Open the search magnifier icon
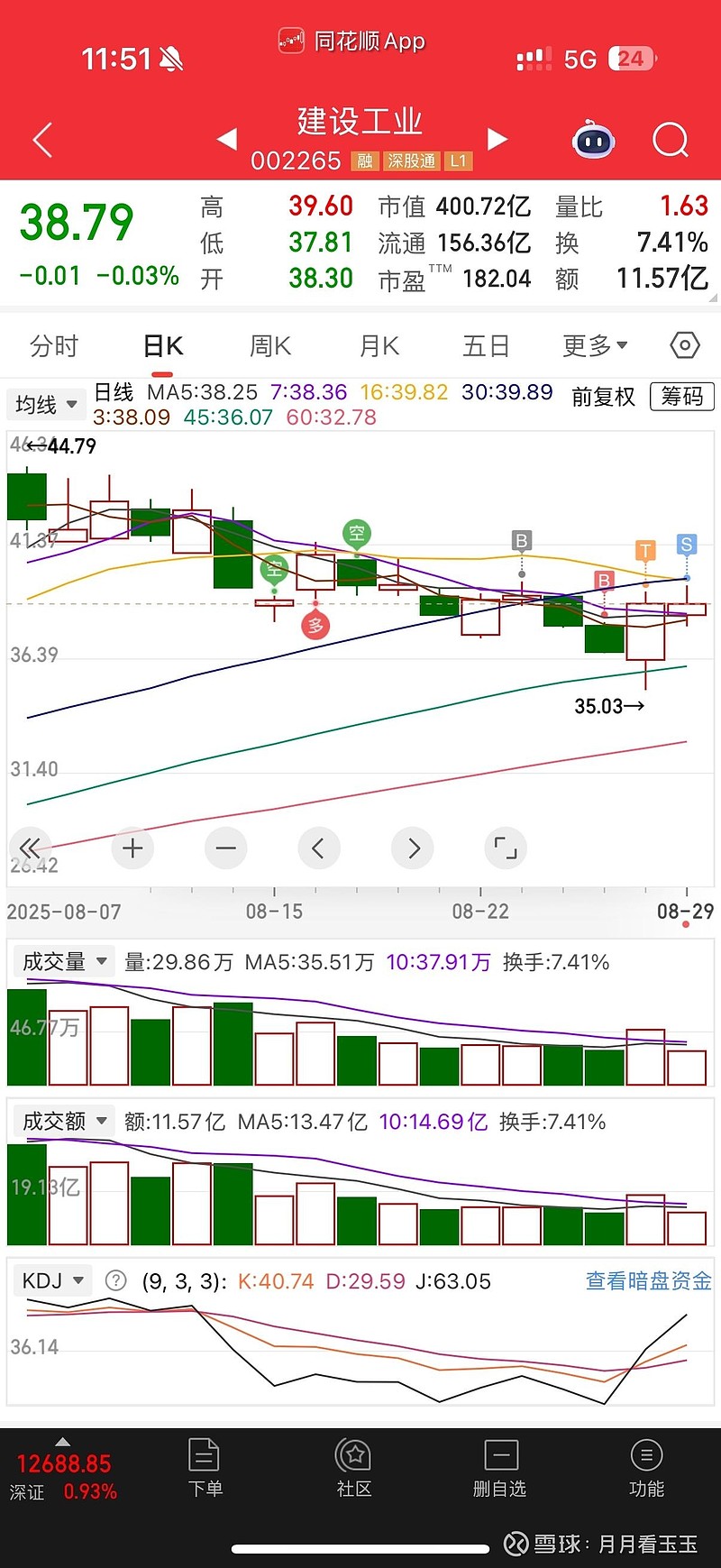 click(670, 141)
